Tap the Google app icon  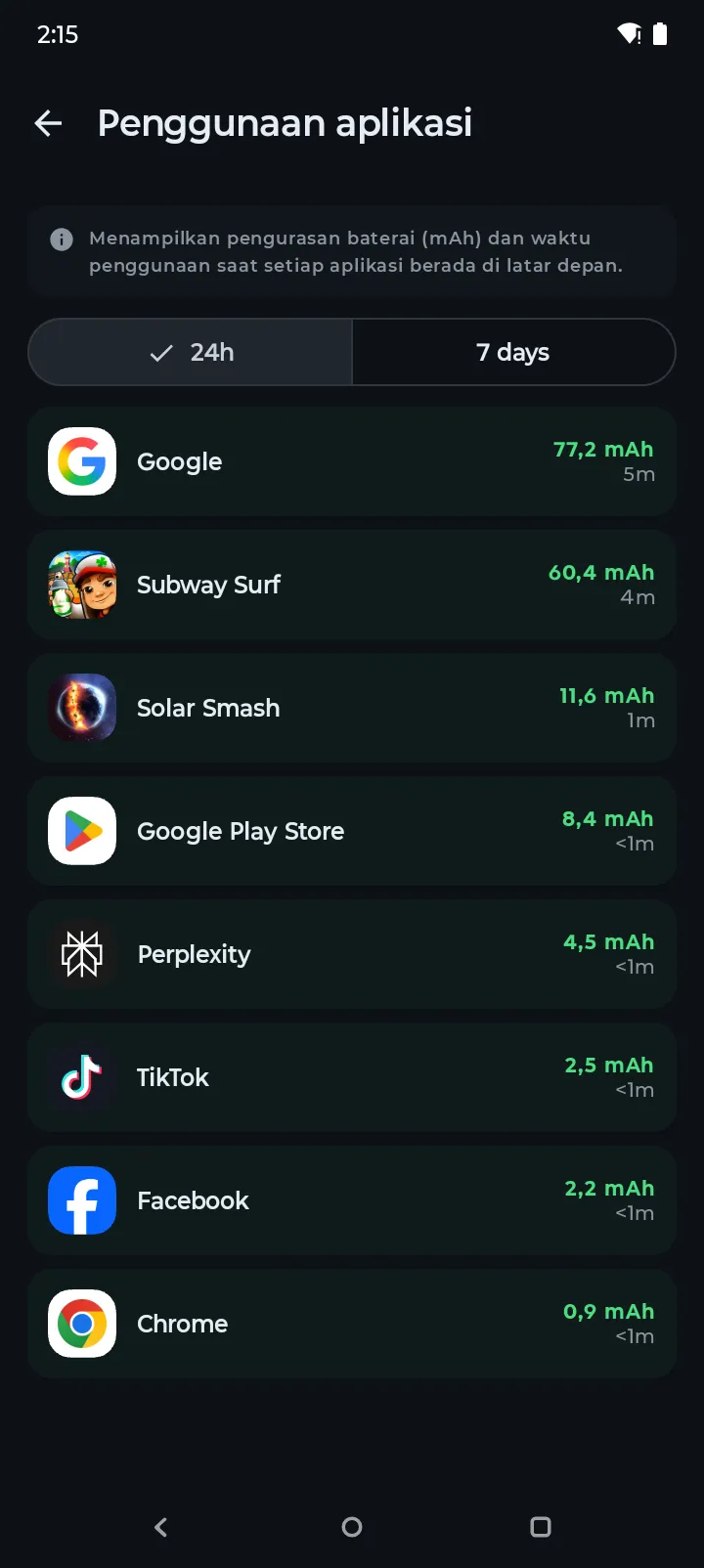pyautogui.click(x=81, y=461)
